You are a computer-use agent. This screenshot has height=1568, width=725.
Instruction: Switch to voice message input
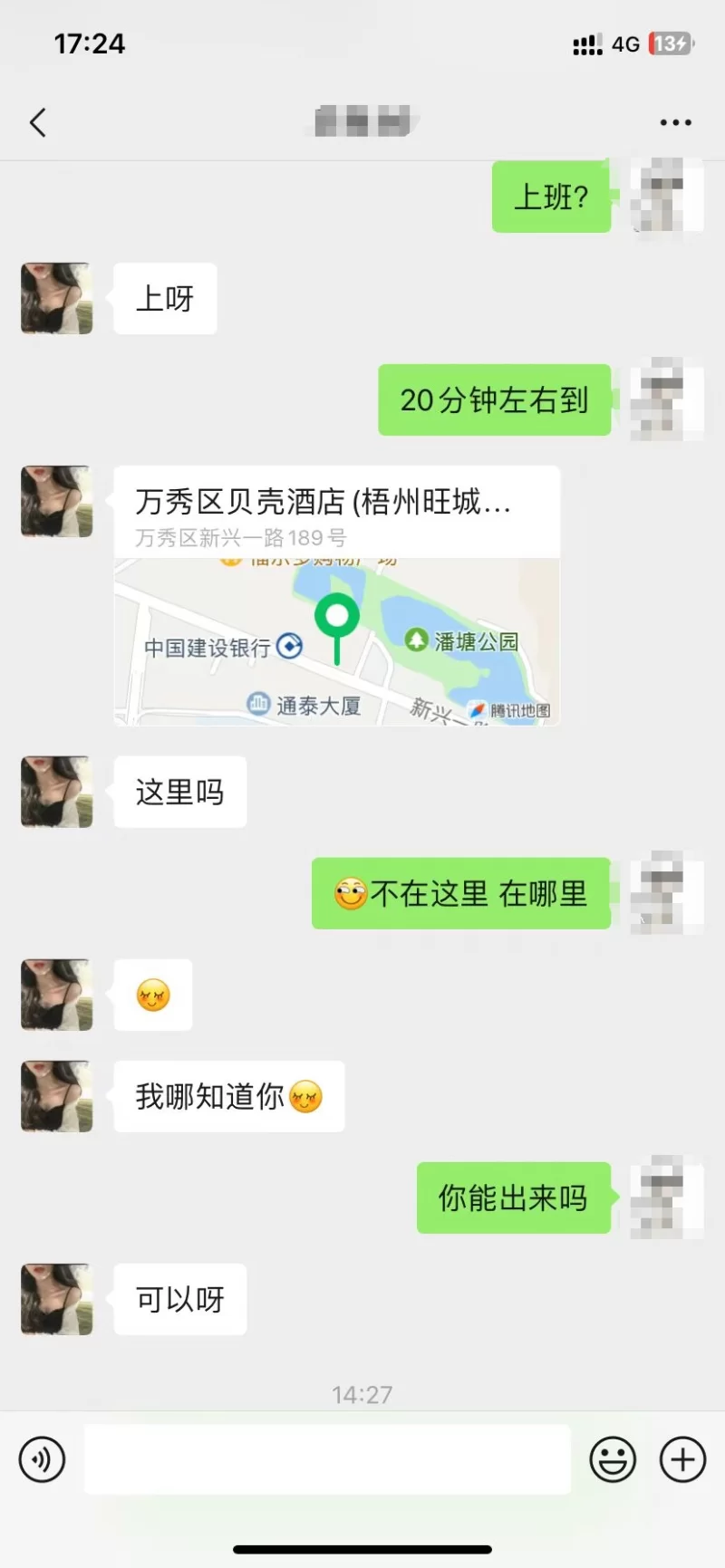[42, 1459]
